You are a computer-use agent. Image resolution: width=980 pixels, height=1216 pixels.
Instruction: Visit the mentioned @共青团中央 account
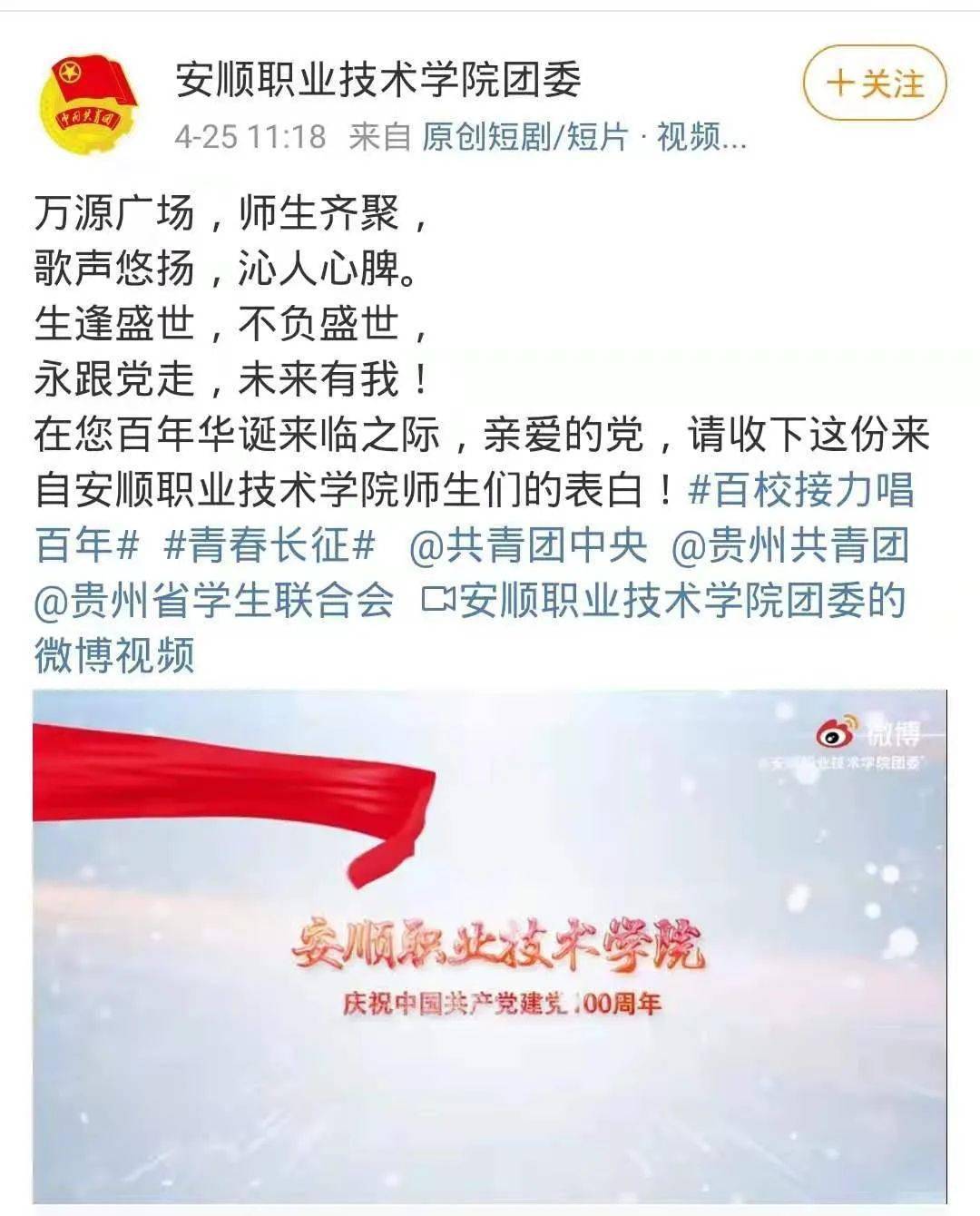528,545
